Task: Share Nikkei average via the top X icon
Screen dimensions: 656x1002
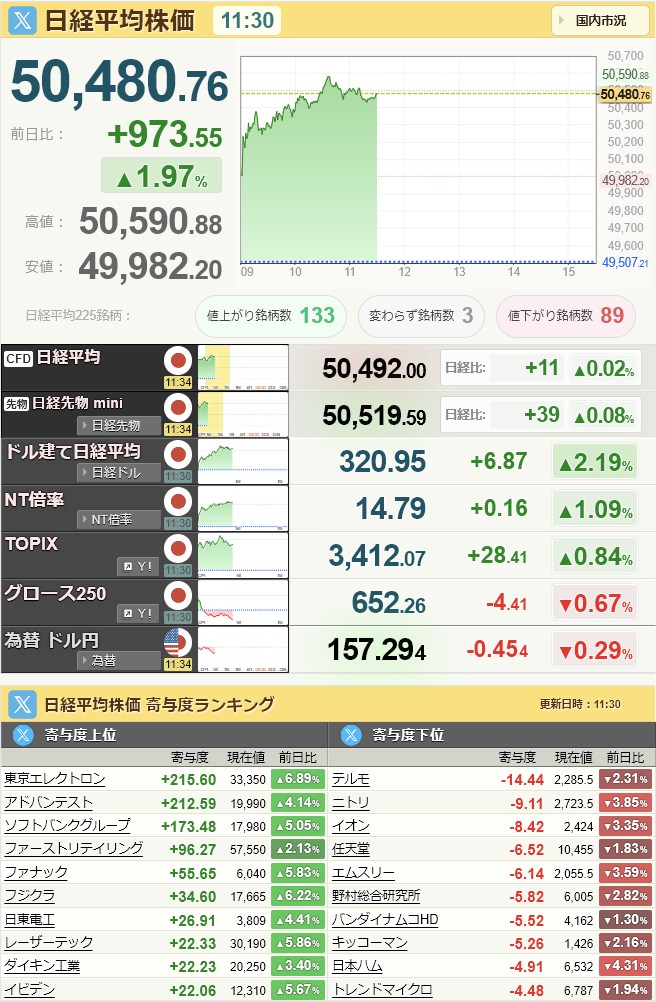Action: 23,21
